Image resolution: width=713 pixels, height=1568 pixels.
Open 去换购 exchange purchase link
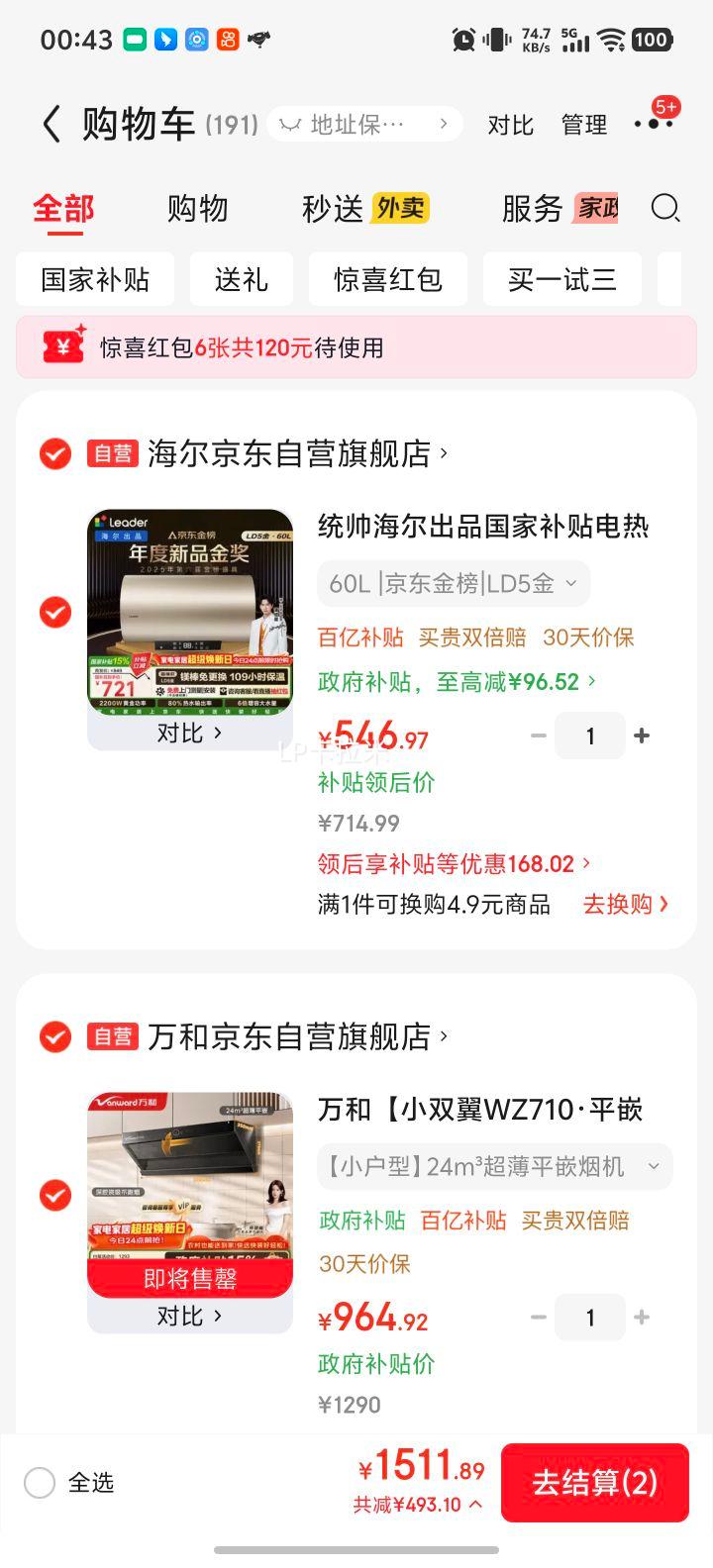click(x=623, y=905)
